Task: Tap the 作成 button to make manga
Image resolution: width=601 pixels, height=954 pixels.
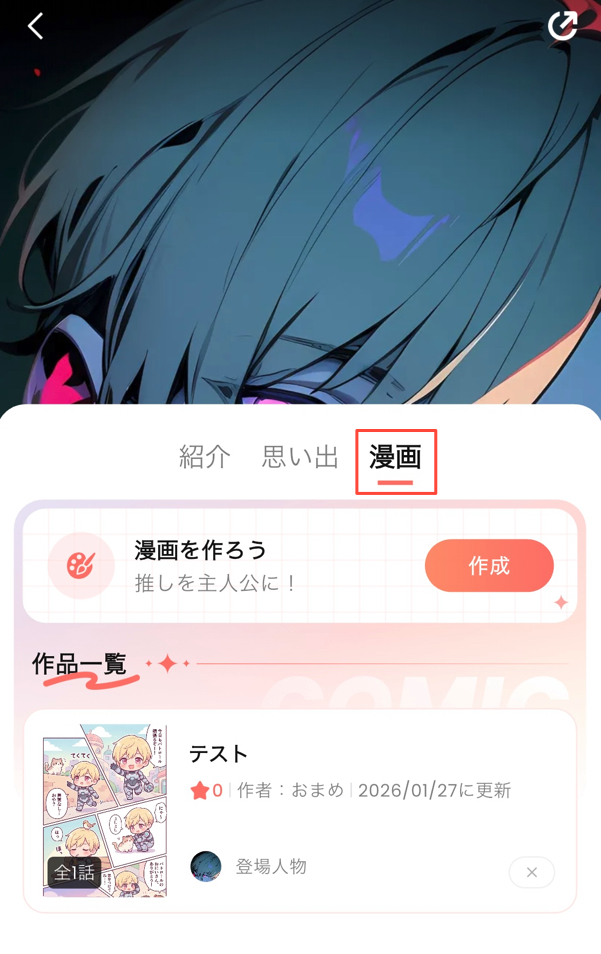Action: coord(489,566)
